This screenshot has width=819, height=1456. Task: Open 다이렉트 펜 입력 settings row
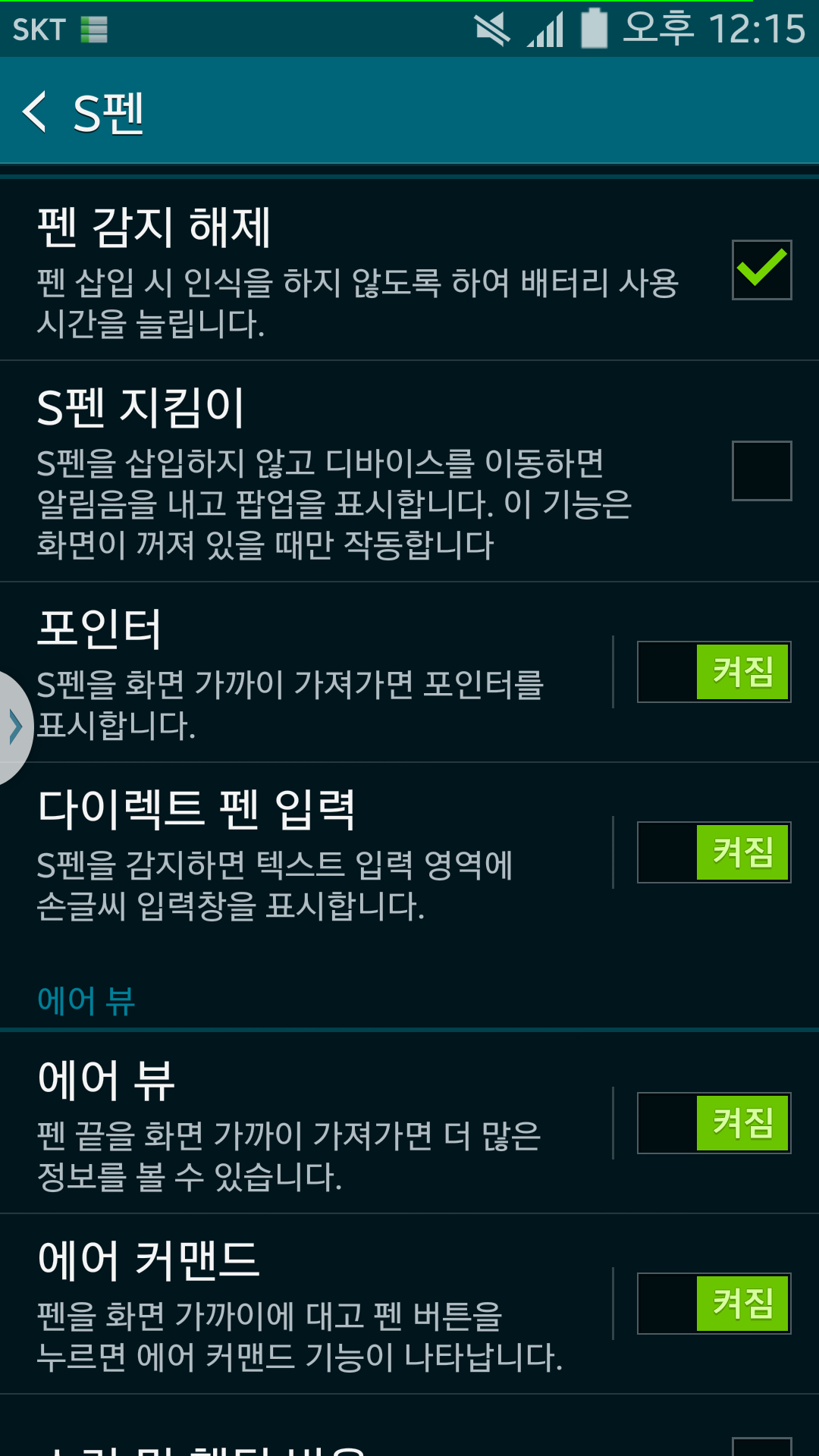coord(303,852)
